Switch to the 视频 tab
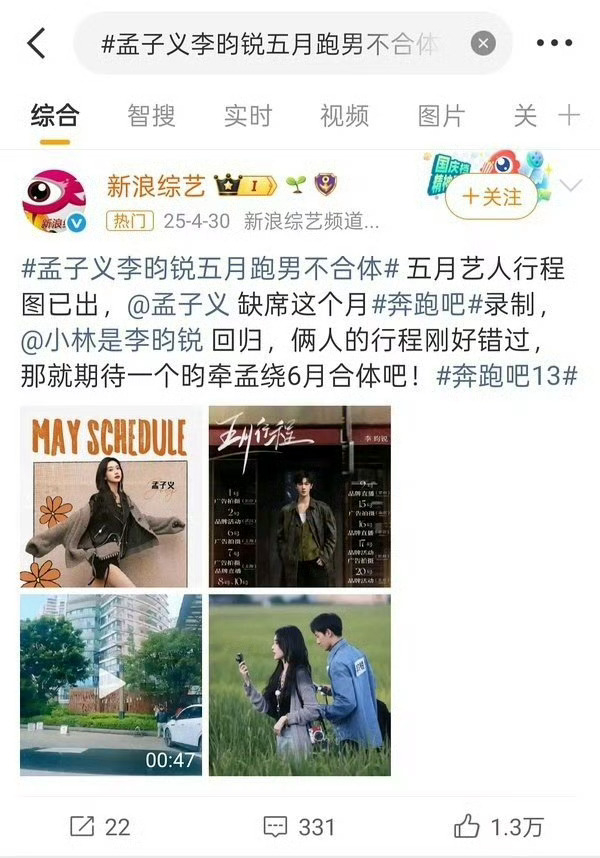Screen dimensions: 600x858 [x=344, y=115]
